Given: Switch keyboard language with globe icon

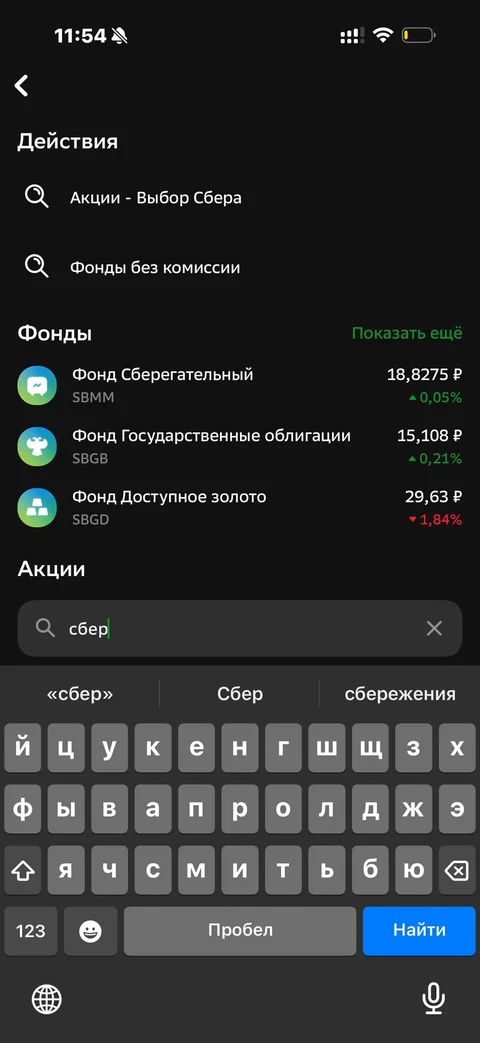Looking at the screenshot, I should click(x=47, y=999).
